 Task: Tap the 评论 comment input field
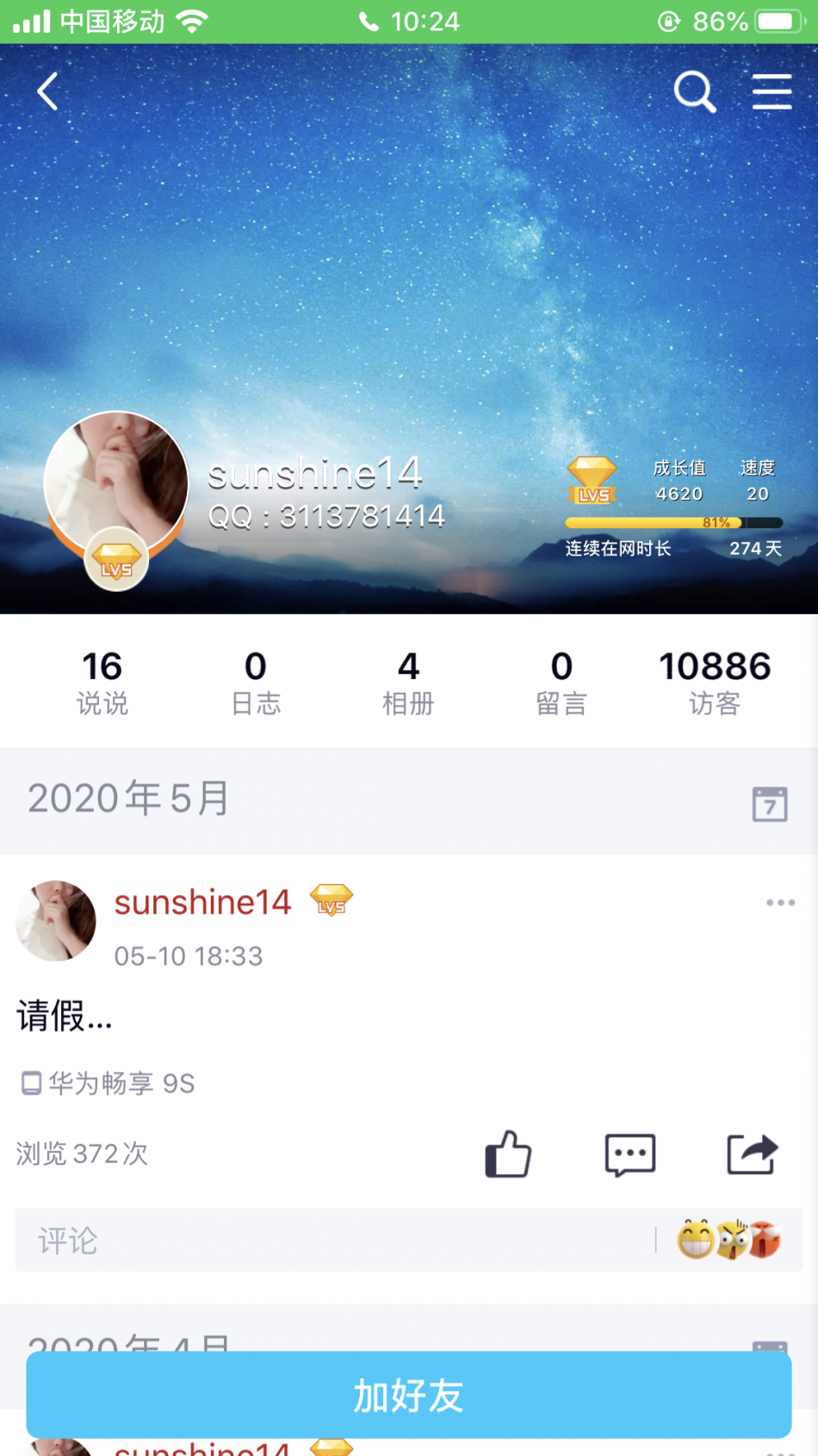pos(336,1241)
